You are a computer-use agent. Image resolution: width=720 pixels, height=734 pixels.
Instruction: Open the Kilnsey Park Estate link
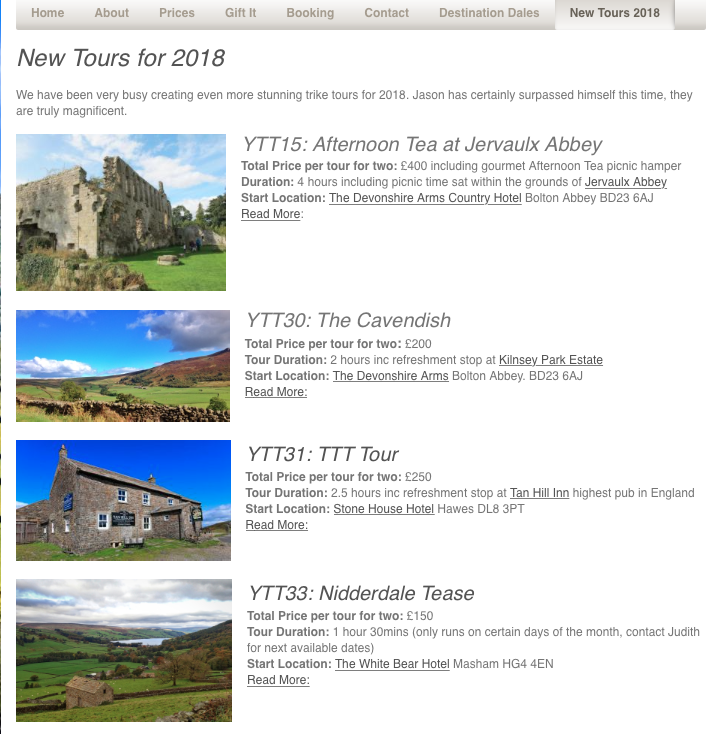(x=550, y=360)
